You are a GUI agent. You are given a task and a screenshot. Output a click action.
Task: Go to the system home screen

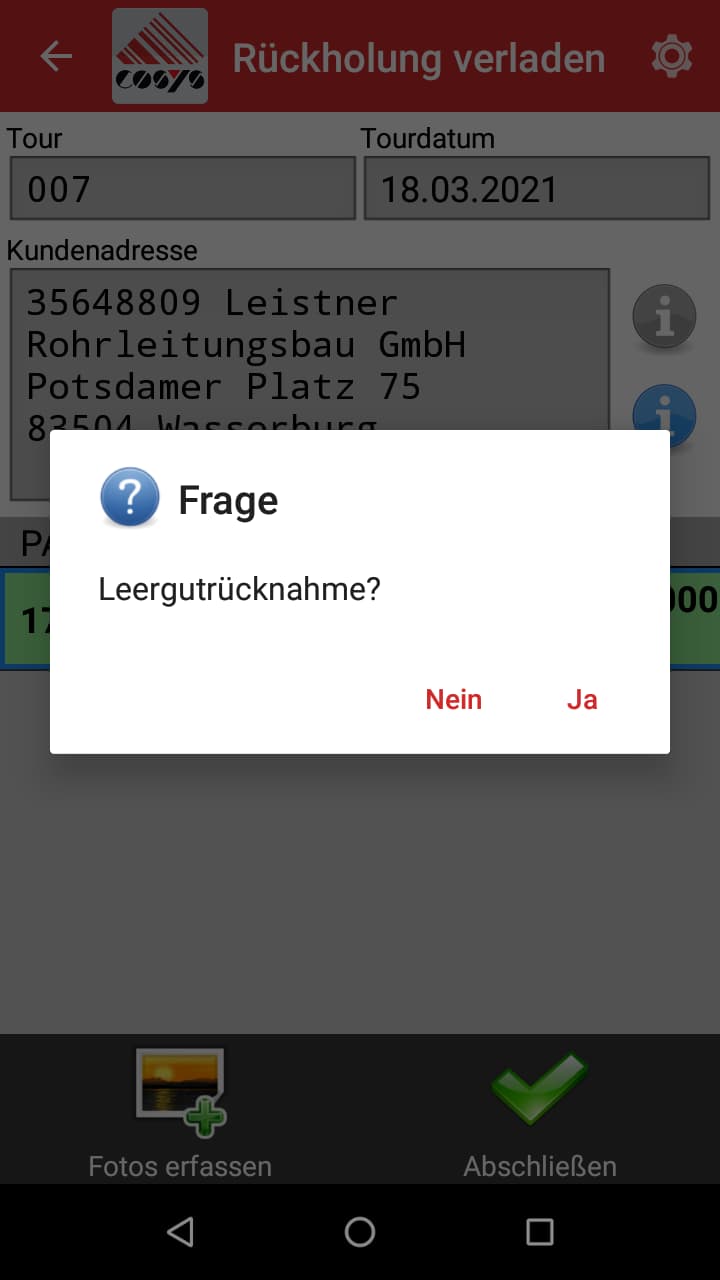coord(360,1232)
